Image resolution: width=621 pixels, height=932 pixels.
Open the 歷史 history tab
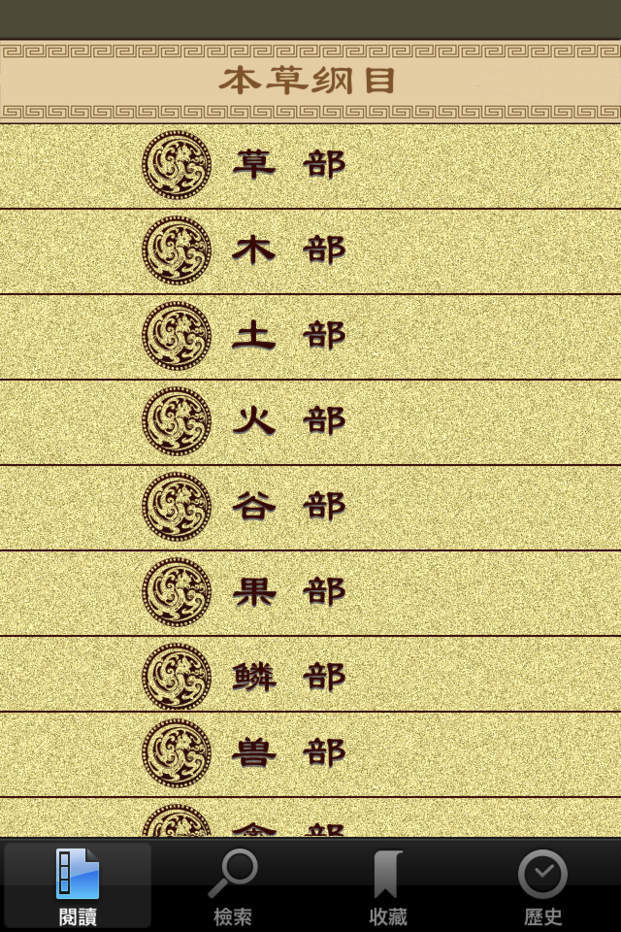point(543,886)
